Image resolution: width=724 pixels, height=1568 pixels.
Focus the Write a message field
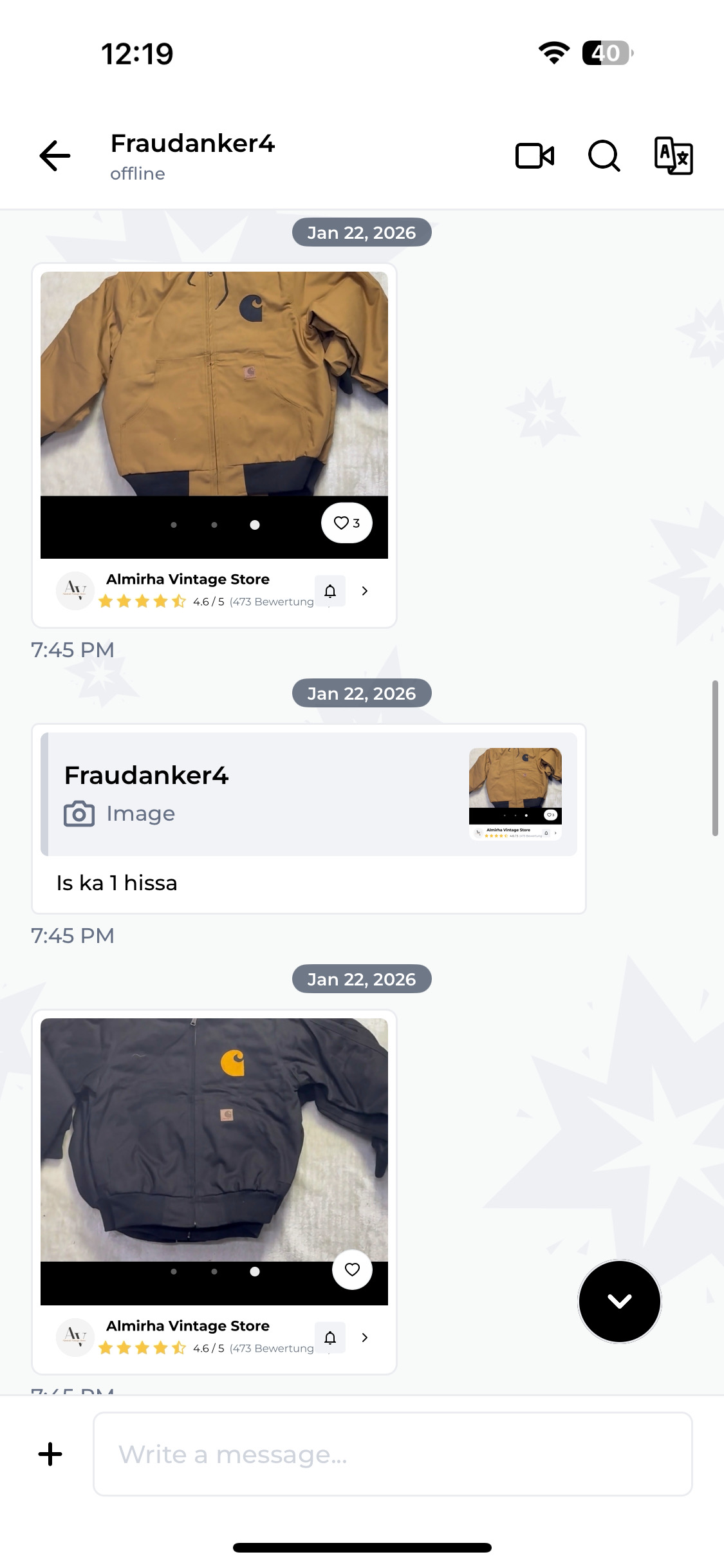tap(393, 1454)
